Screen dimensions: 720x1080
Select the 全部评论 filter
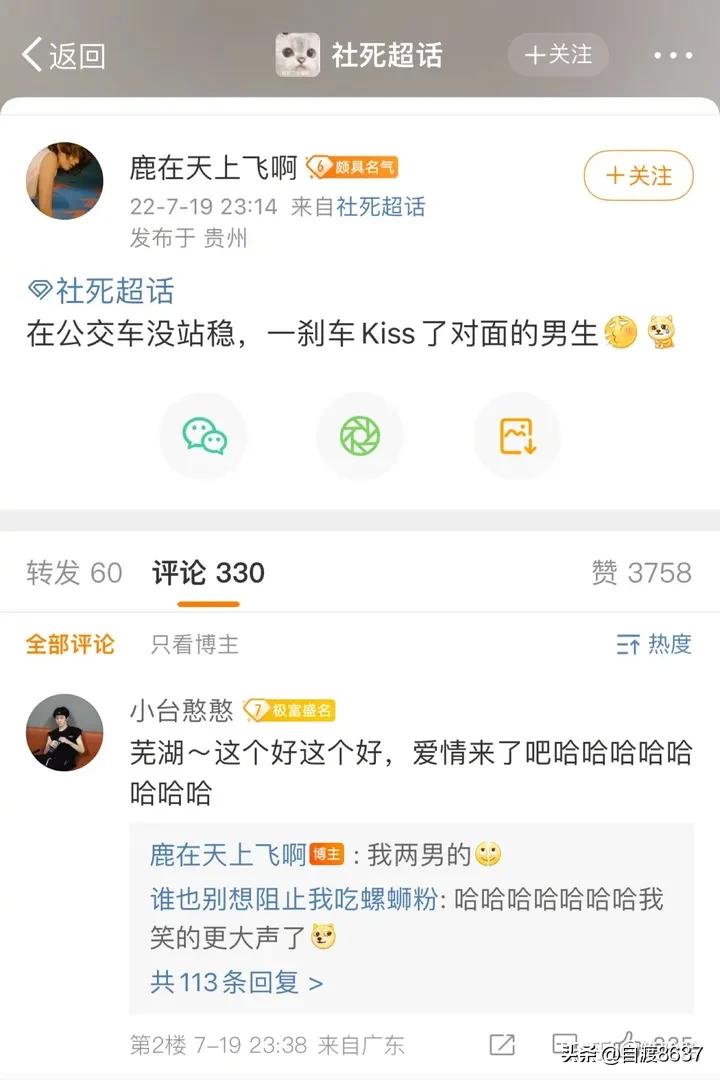tap(70, 644)
